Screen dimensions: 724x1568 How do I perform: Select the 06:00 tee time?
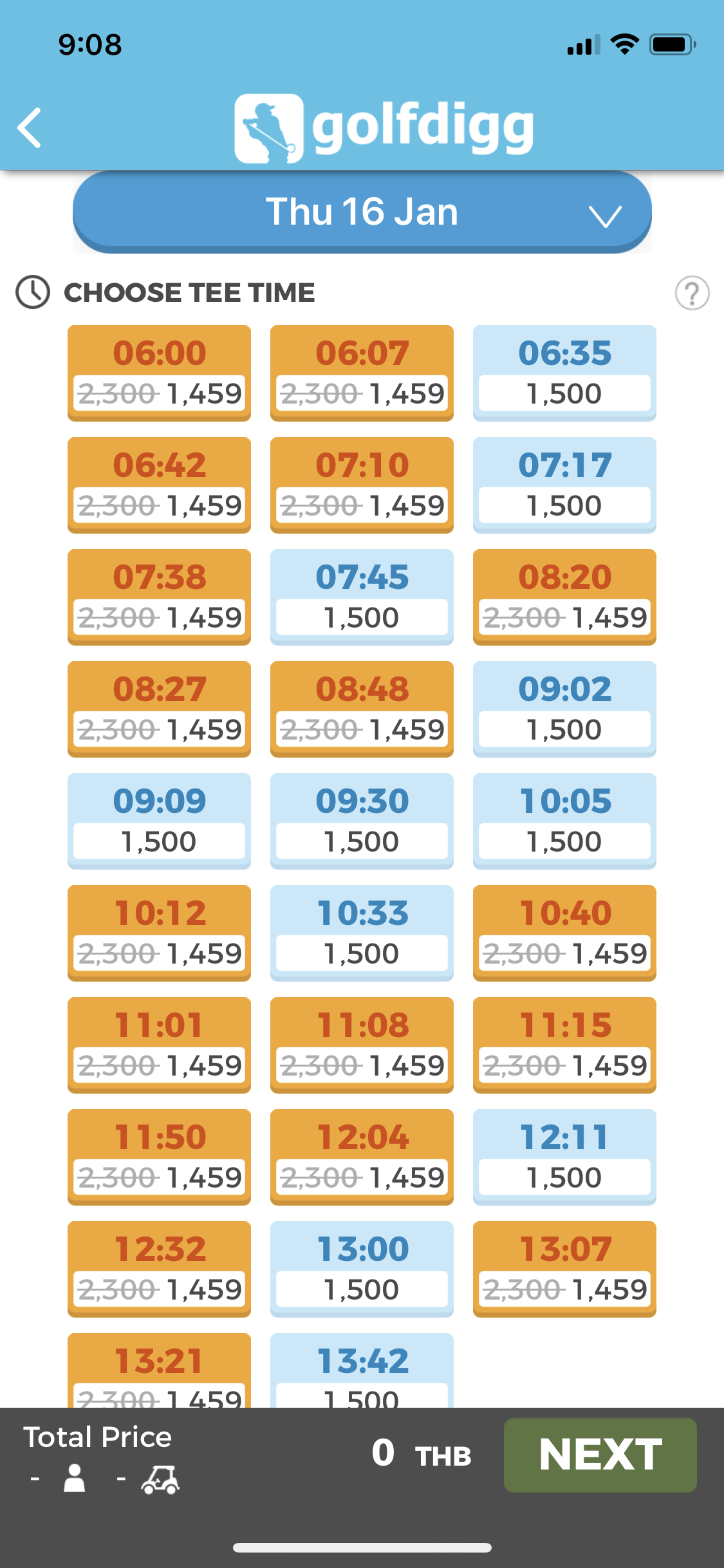point(159,373)
